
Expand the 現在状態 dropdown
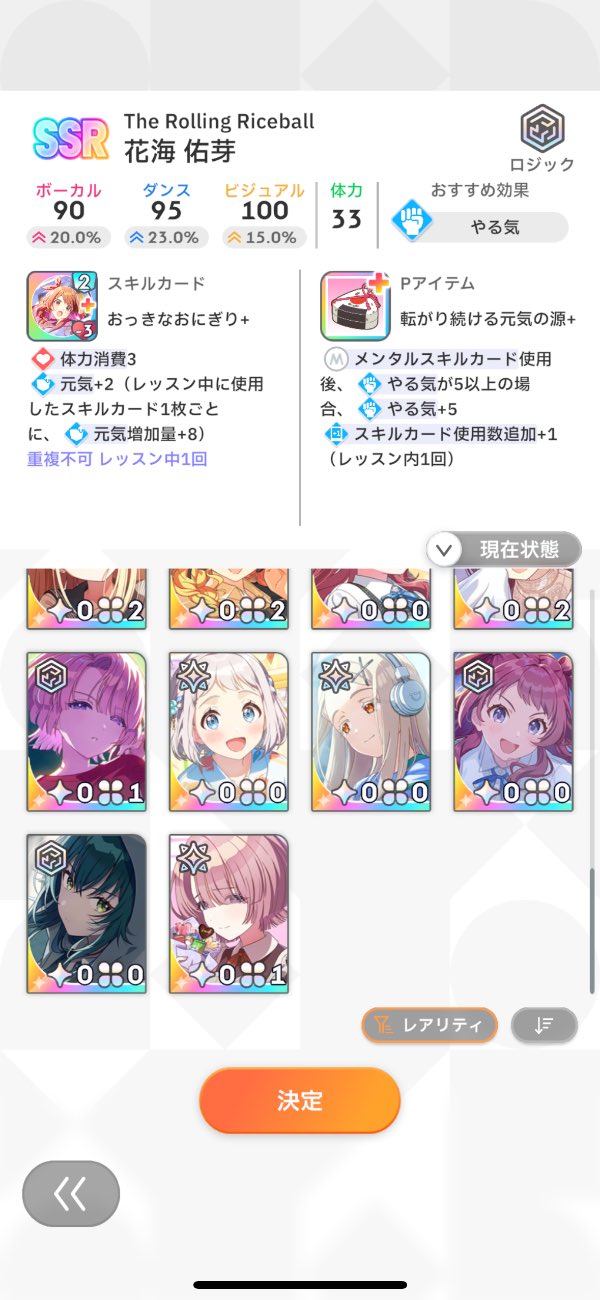[504, 549]
